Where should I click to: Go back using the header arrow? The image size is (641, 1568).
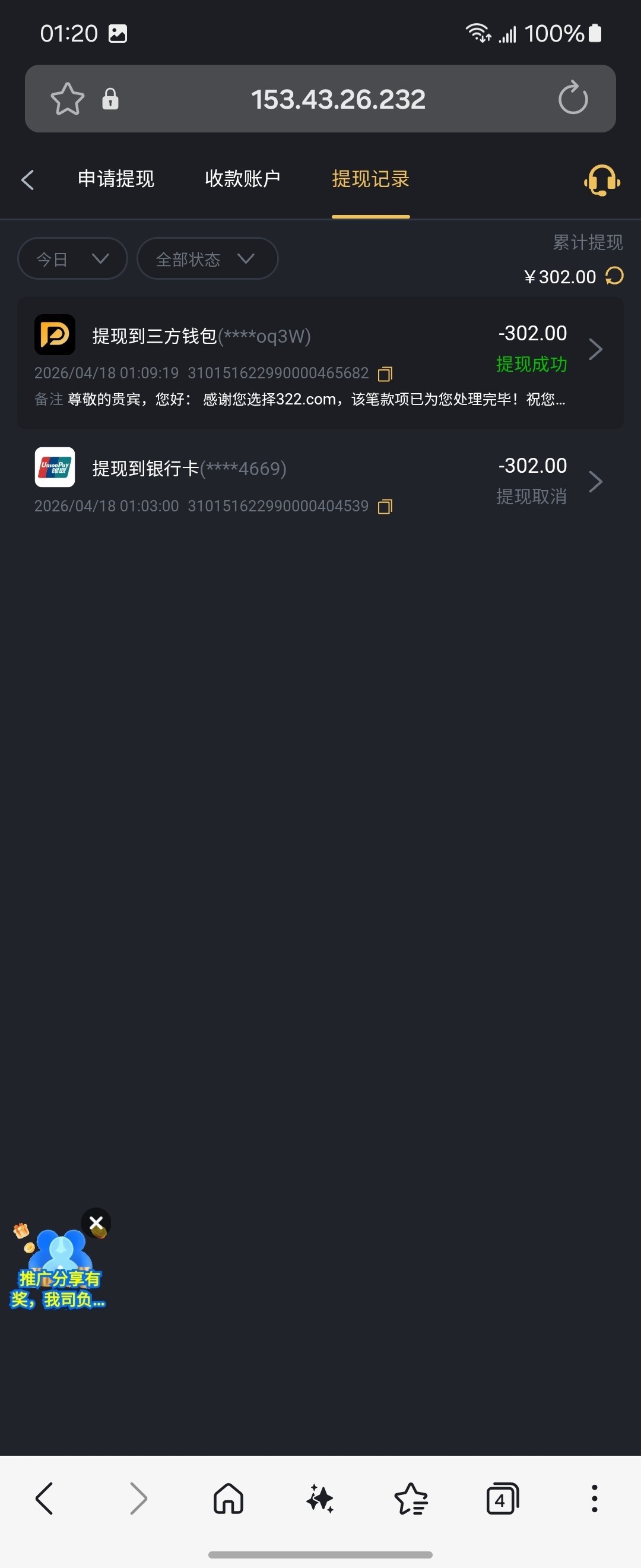[x=27, y=179]
